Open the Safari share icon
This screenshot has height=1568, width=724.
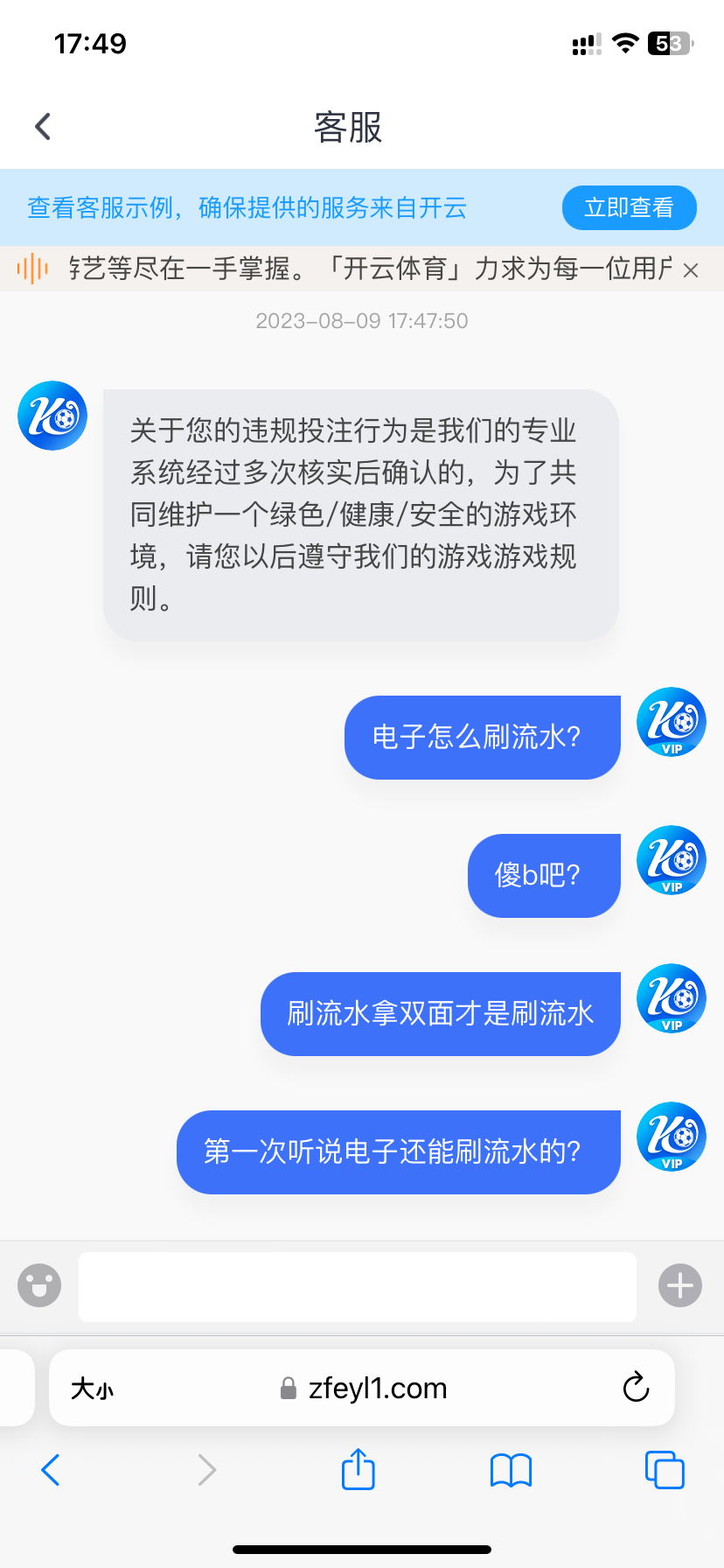[357, 1470]
